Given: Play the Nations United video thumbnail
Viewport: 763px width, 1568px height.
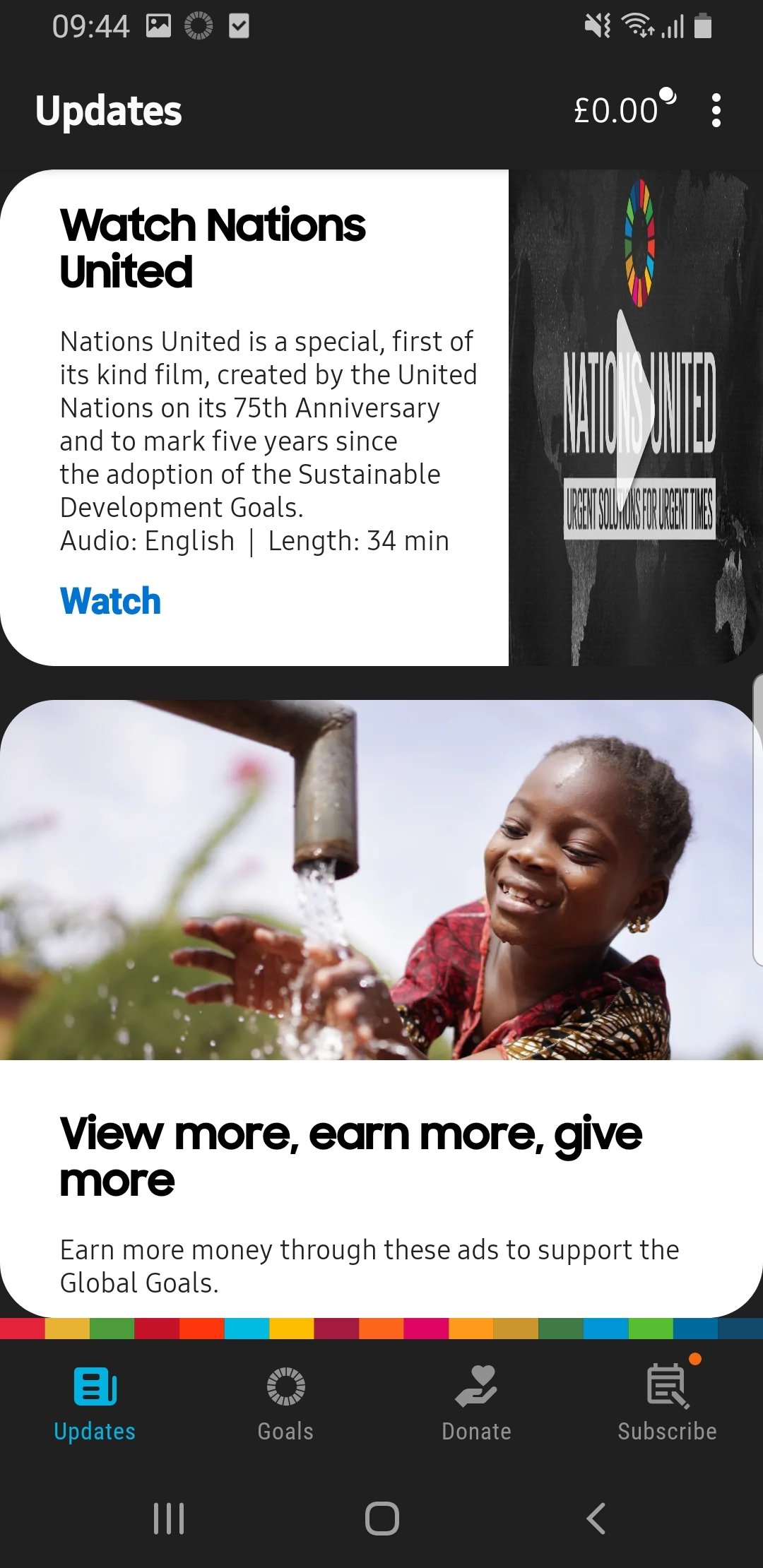Looking at the screenshot, I should [x=636, y=417].
